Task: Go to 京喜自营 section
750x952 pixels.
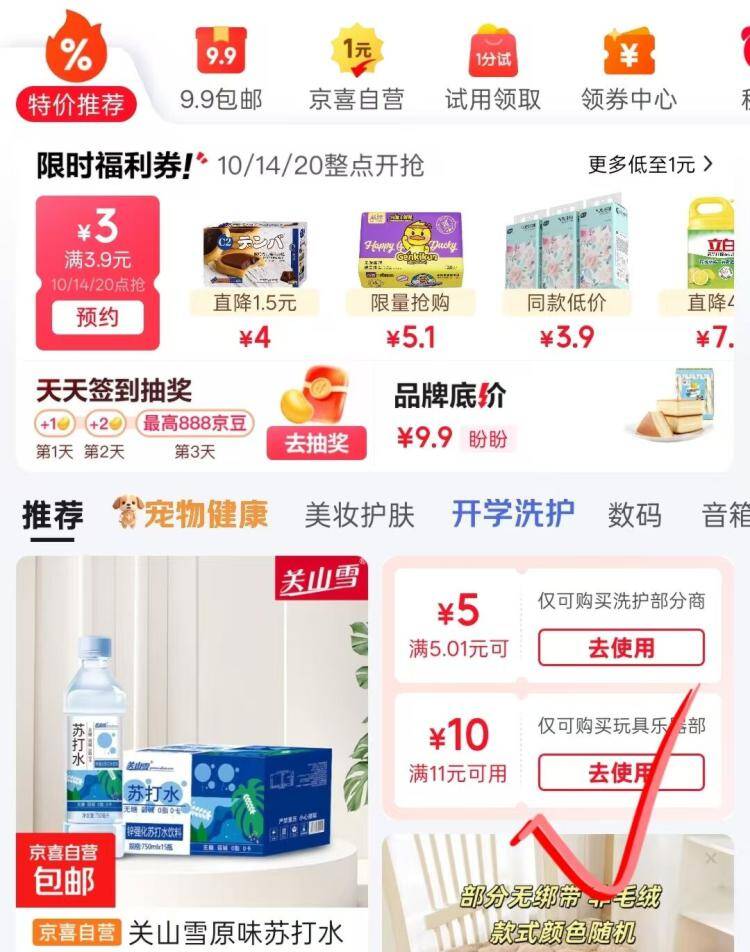Action: point(356,70)
